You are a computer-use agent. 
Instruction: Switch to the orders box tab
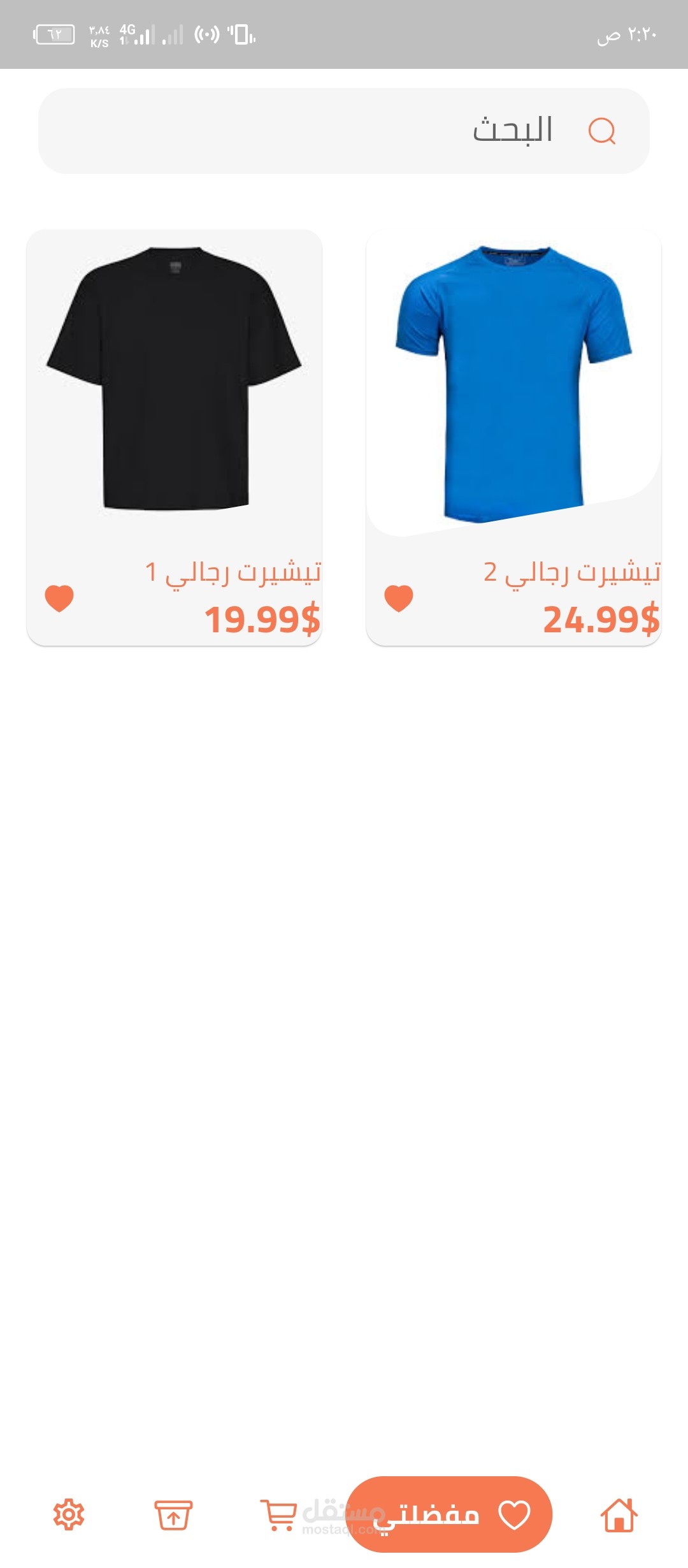coord(173,1514)
